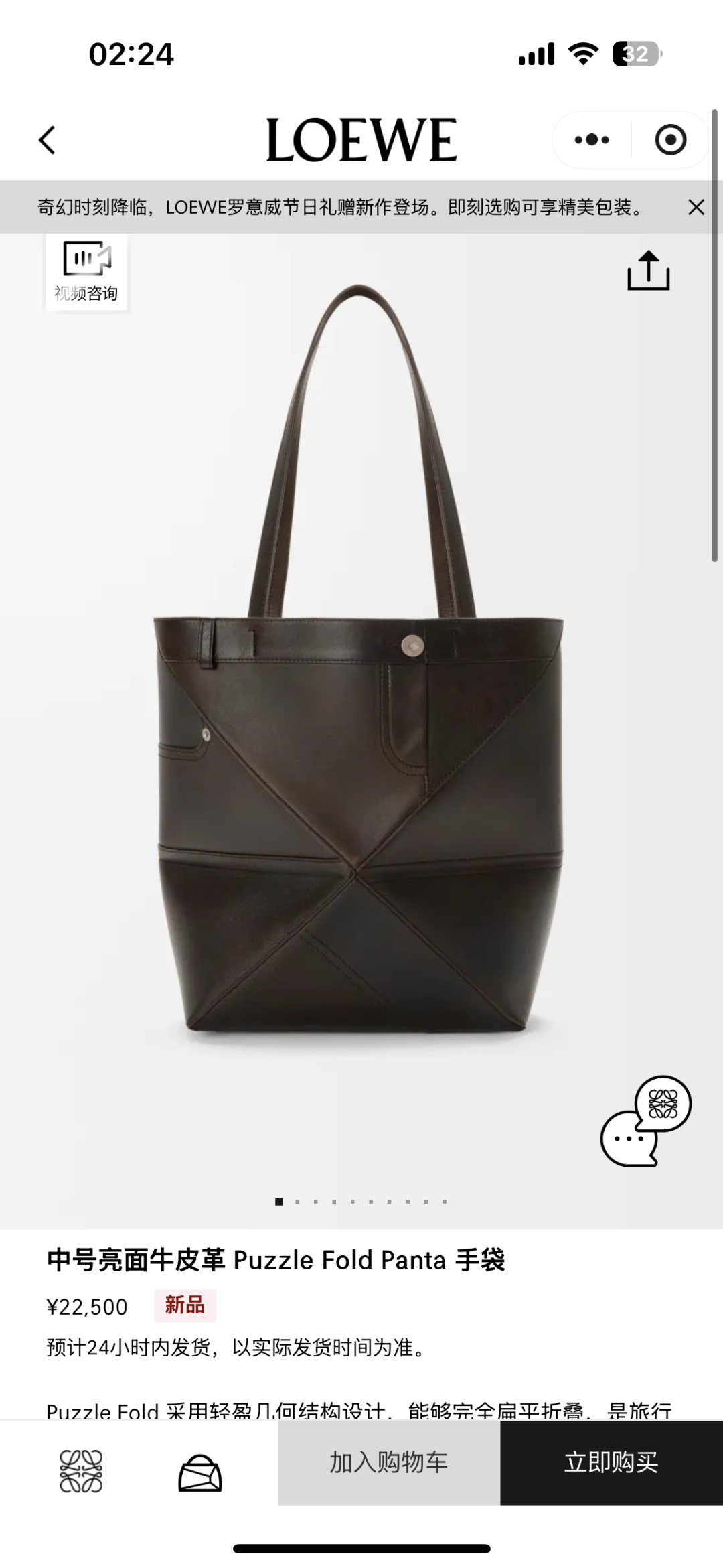Go back using the left chevron

pyautogui.click(x=47, y=141)
